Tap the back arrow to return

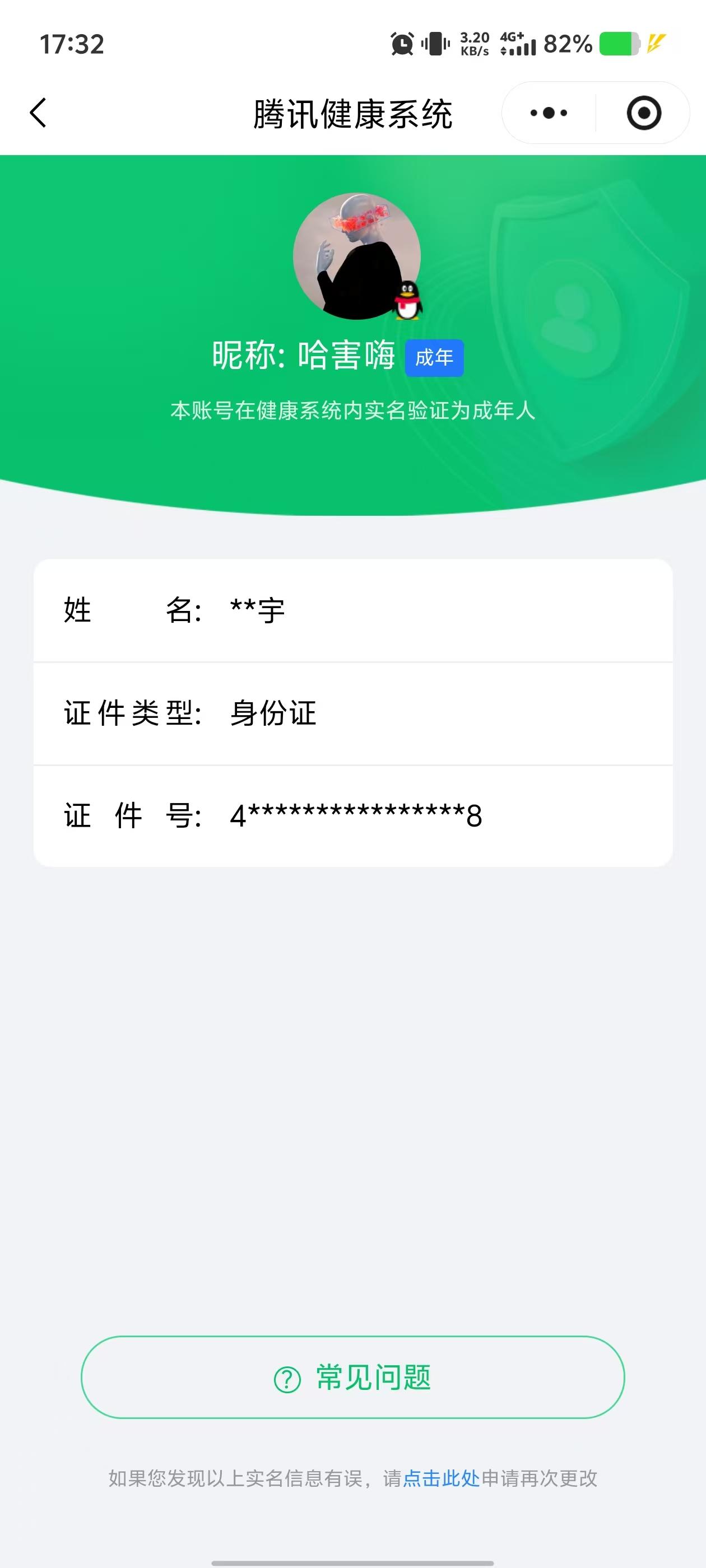click(38, 113)
